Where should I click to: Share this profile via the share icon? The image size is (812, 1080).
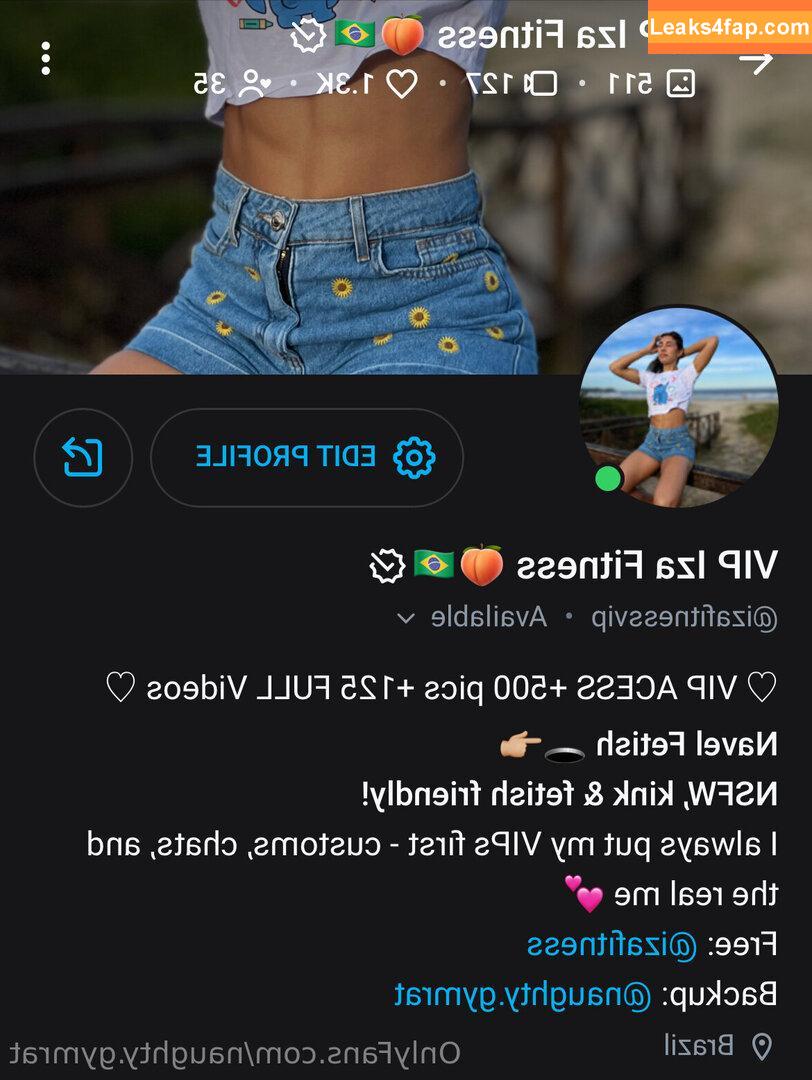pyautogui.click(x=83, y=457)
